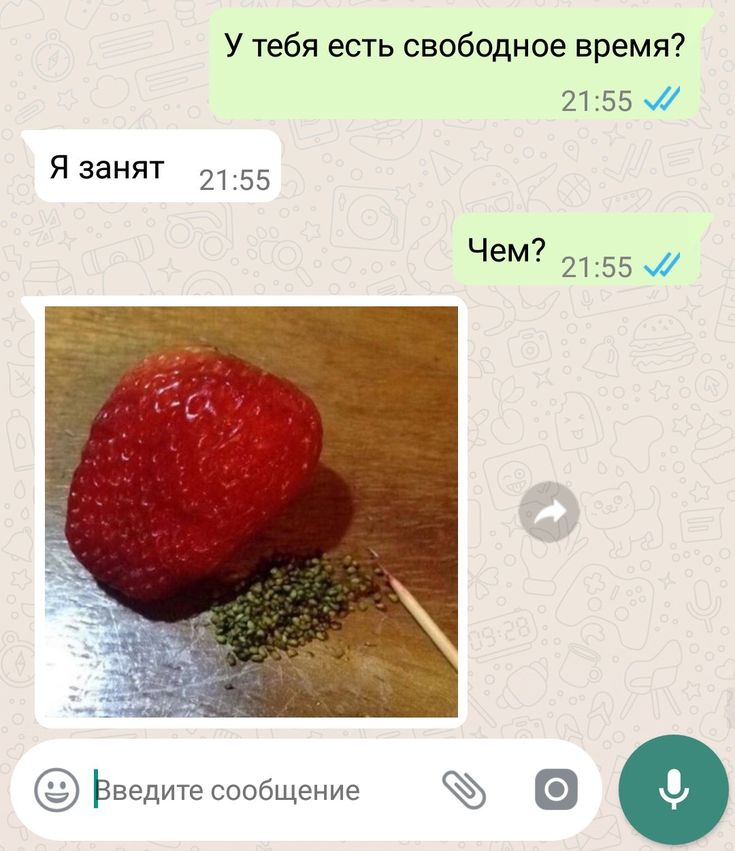This screenshot has height=851, width=735.
Task: Attach a file with the paperclip
Action: [x=464, y=791]
